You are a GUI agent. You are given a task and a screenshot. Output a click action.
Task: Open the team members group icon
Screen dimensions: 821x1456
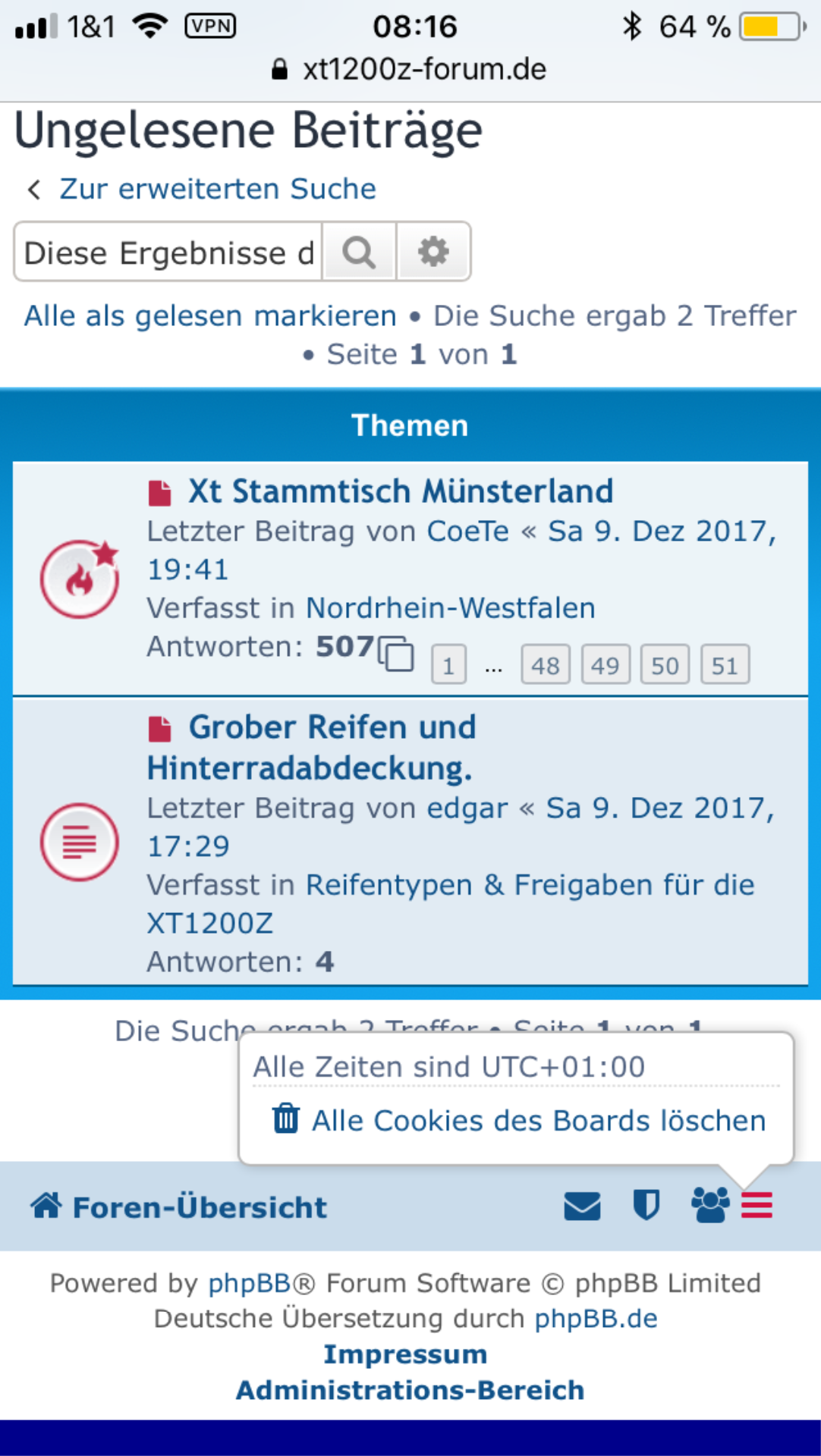[x=710, y=1205]
